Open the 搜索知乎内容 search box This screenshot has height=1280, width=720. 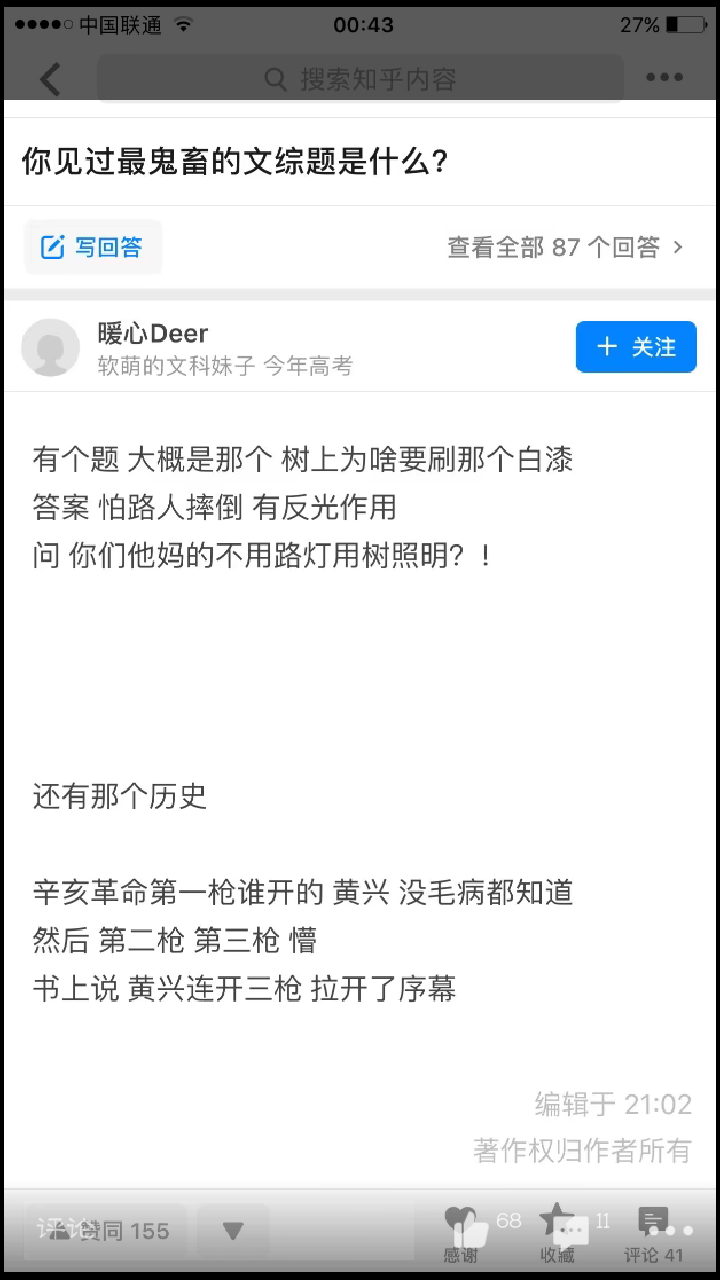click(360, 78)
